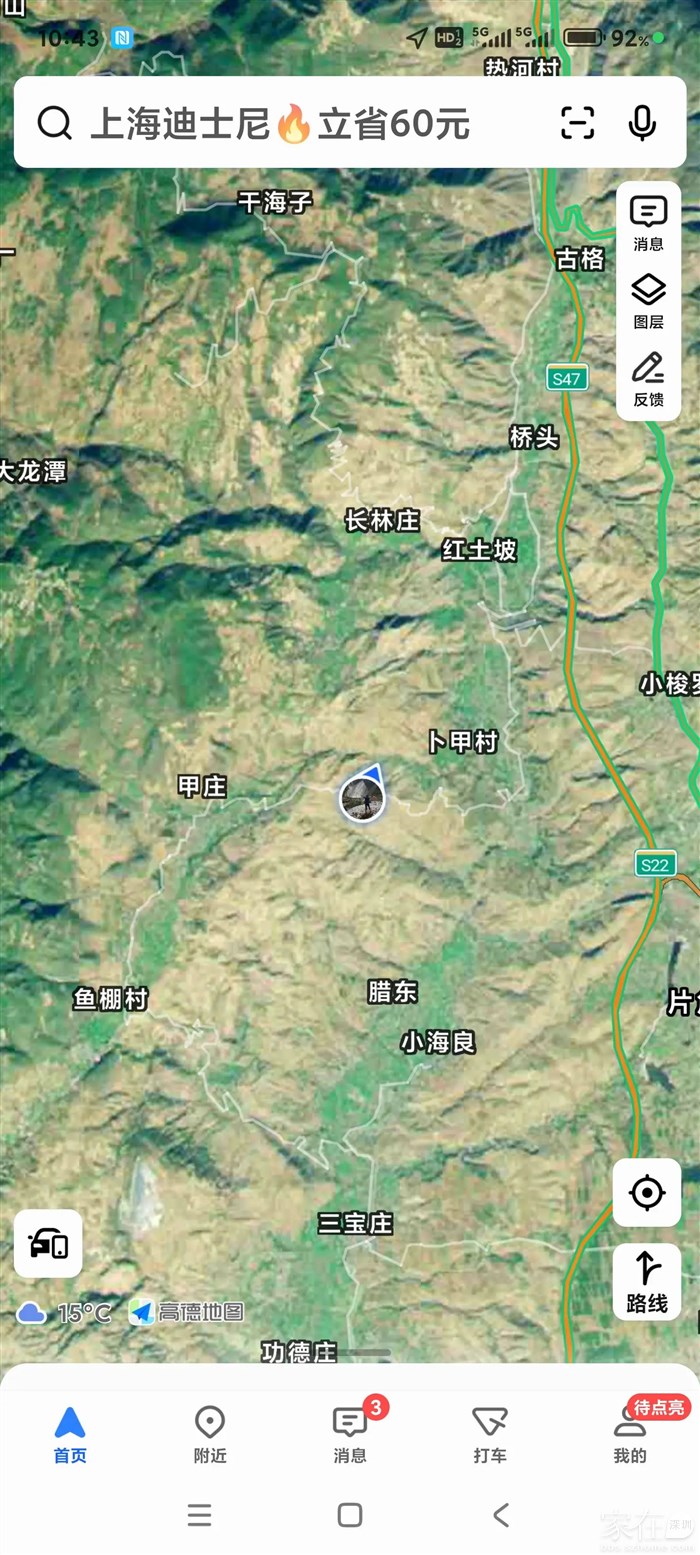700x1555 pixels.
Task: Open the 我的 profile tab
Action: pos(630,1434)
